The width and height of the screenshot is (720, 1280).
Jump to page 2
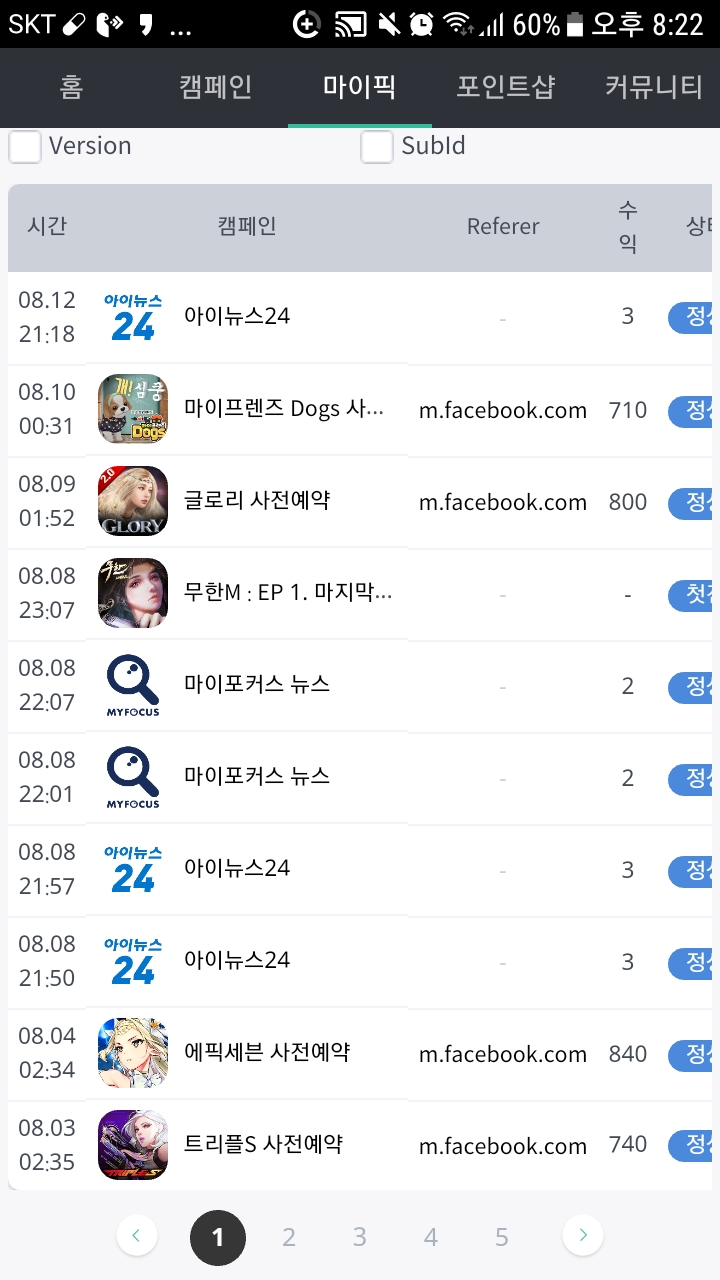pos(289,1238)
